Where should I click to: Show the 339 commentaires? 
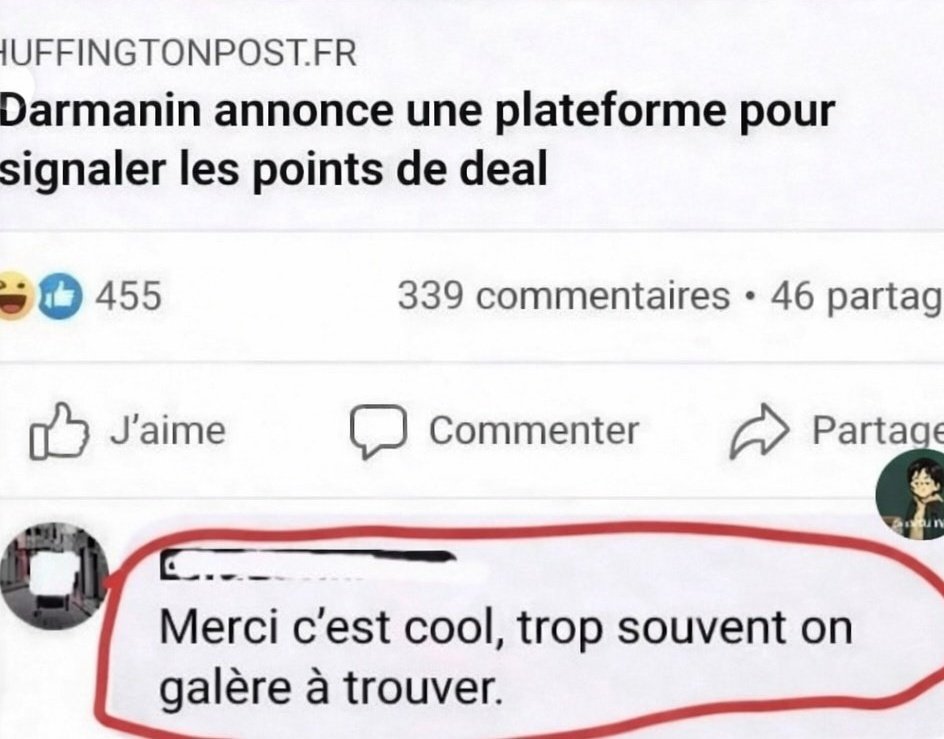coord(563,297)
